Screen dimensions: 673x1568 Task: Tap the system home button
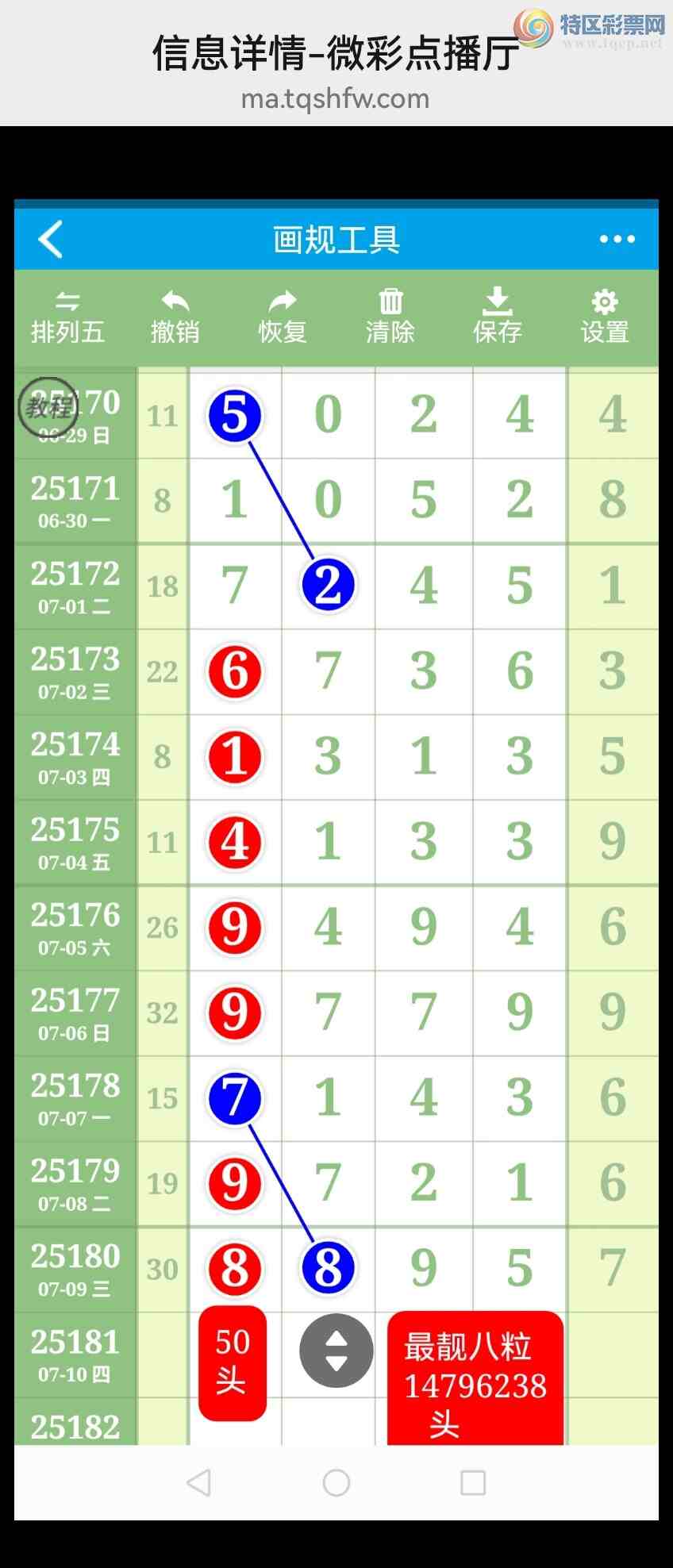(x=336, y=1482)
